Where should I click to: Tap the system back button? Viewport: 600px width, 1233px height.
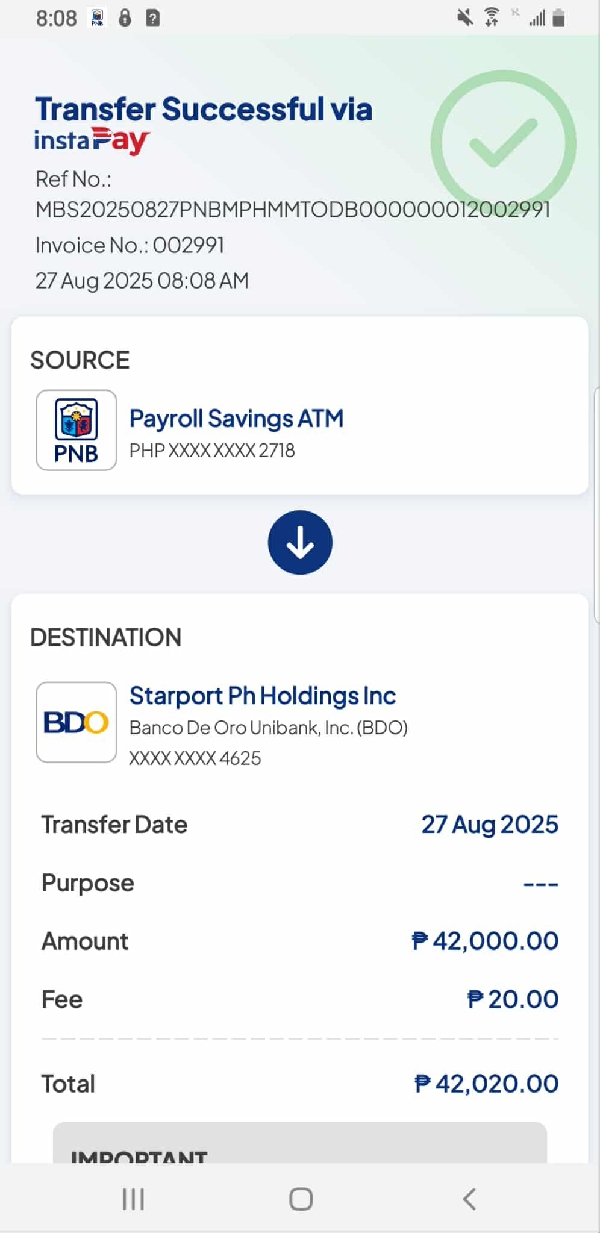tap(469, 1198)
